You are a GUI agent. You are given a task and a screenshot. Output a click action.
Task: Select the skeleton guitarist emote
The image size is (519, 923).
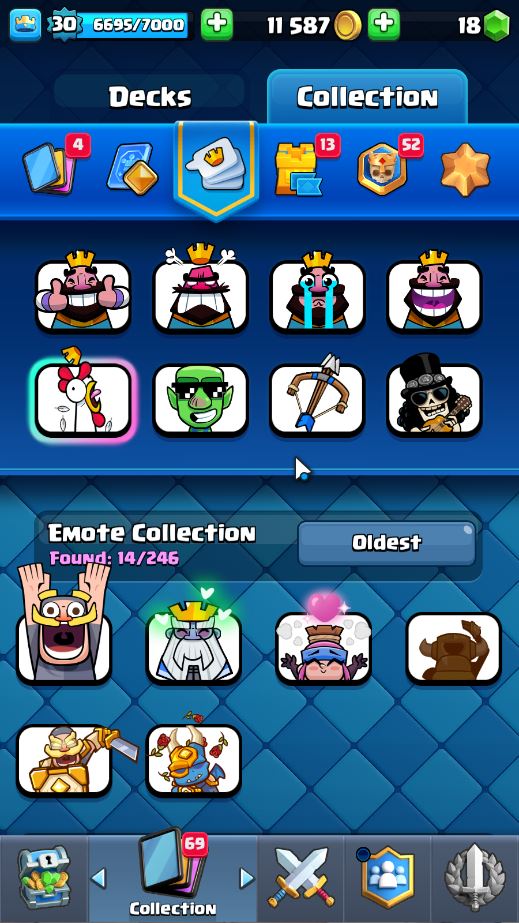pos(434,396)
